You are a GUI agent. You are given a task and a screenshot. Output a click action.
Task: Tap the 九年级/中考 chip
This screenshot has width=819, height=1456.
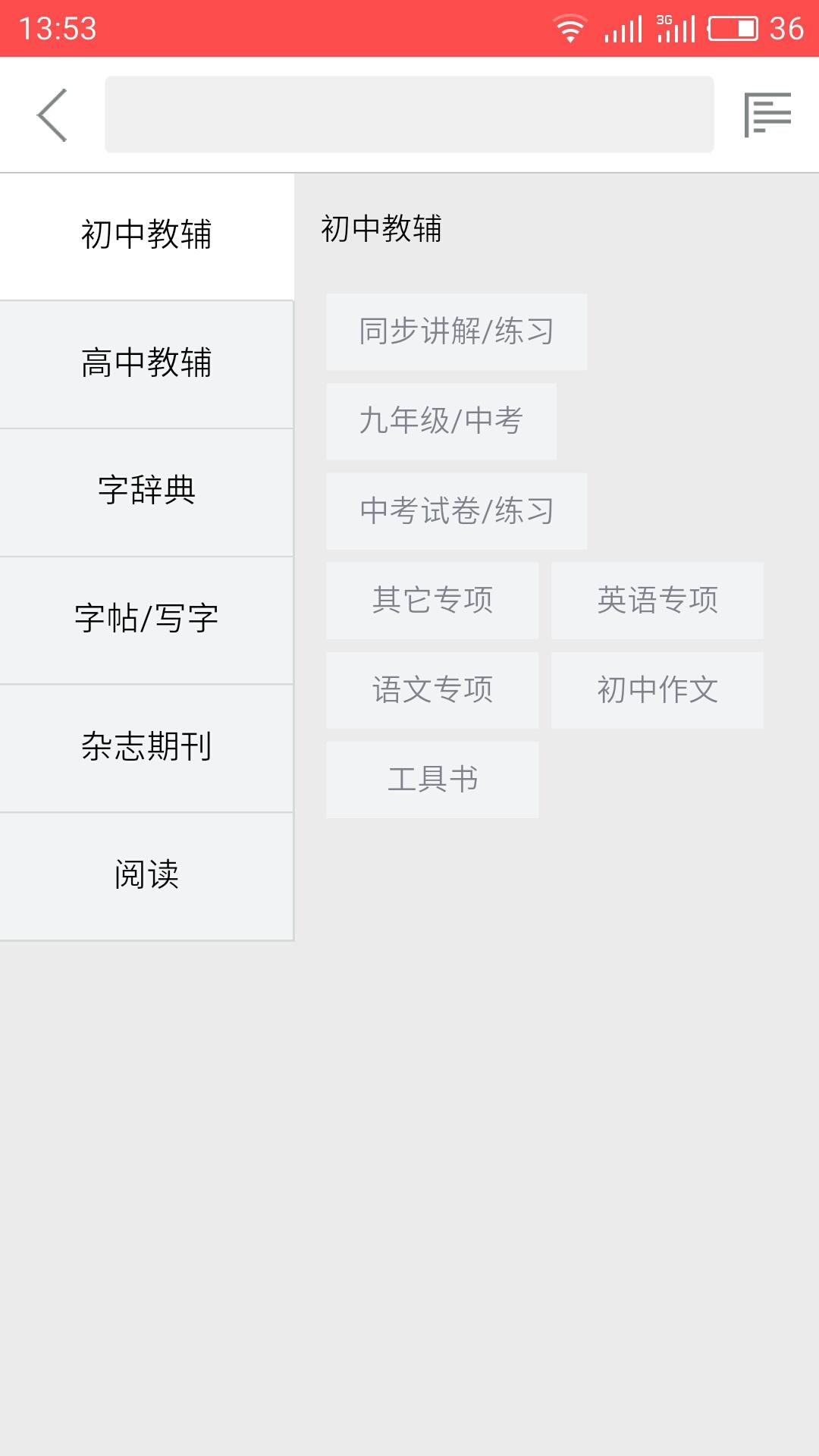441,422
